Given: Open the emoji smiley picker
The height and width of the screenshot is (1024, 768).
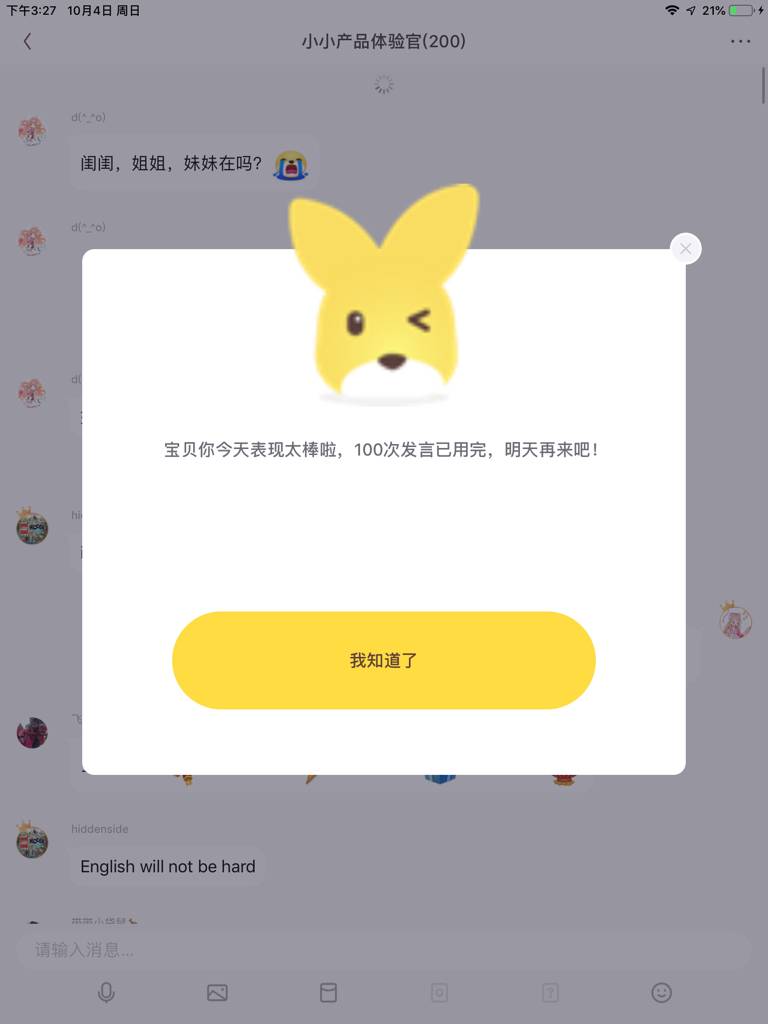Looking at the screenshot, I should click(x=661, y=992).
